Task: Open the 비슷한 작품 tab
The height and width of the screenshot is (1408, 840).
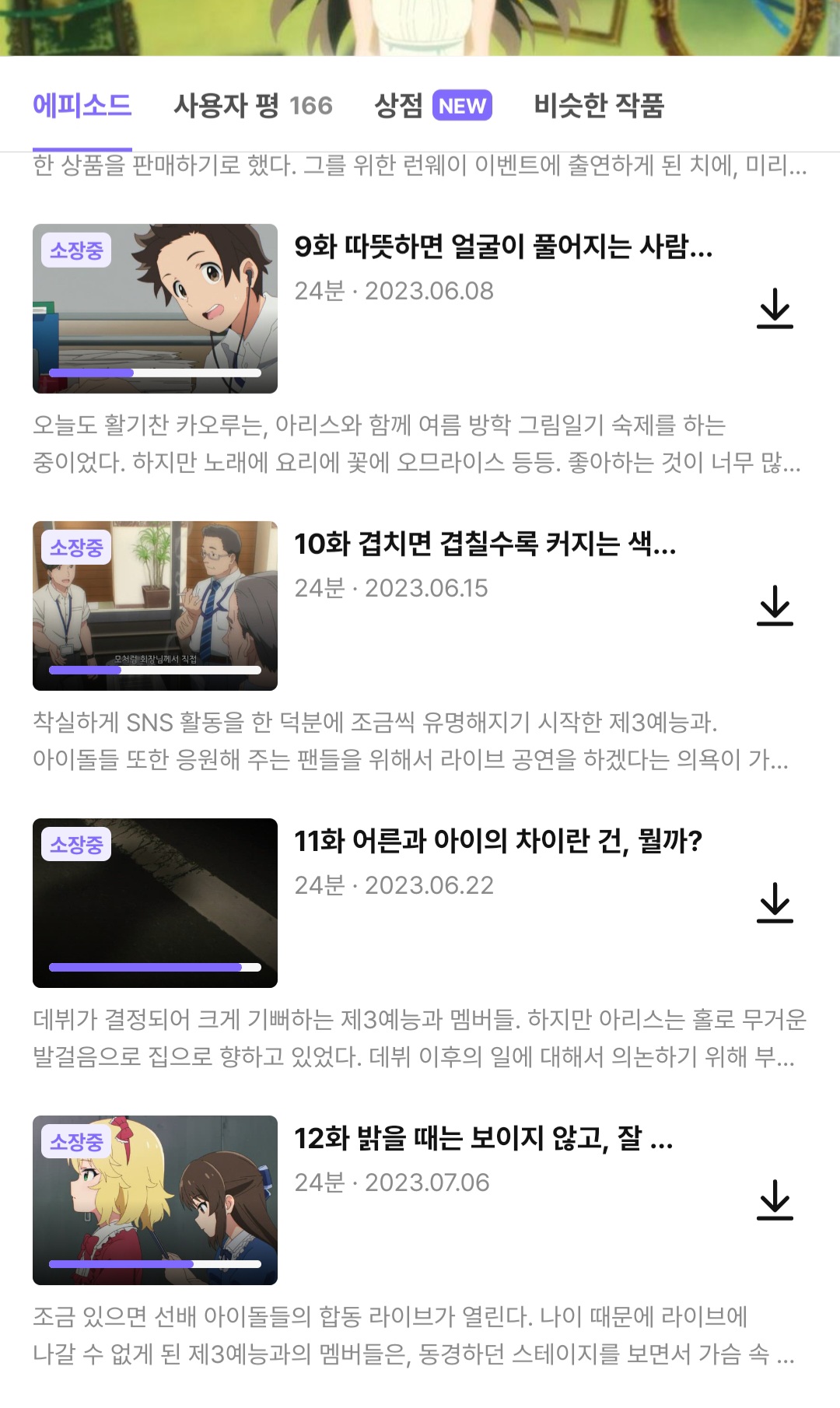Action: [598, 105]
